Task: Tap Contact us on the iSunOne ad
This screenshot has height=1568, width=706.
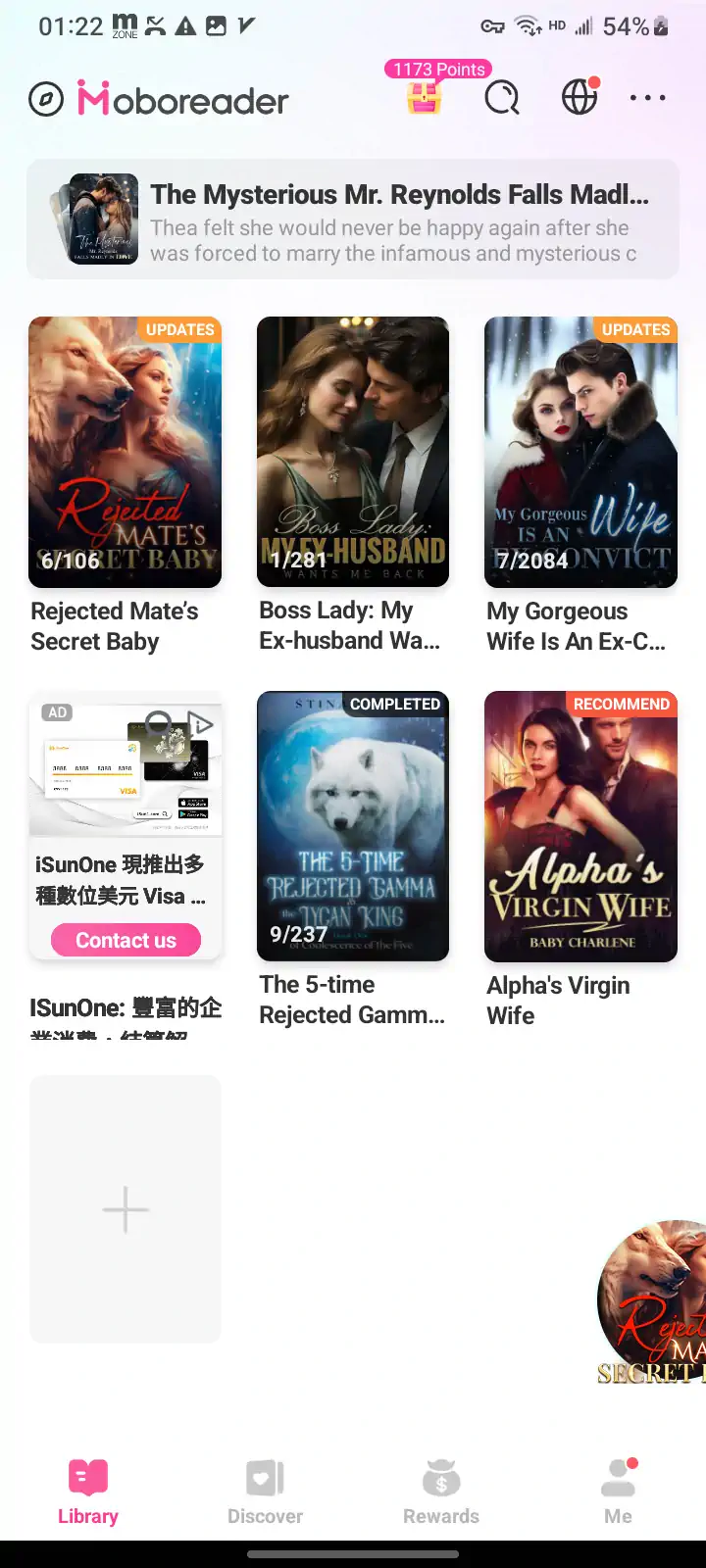Action: point(126,940)
